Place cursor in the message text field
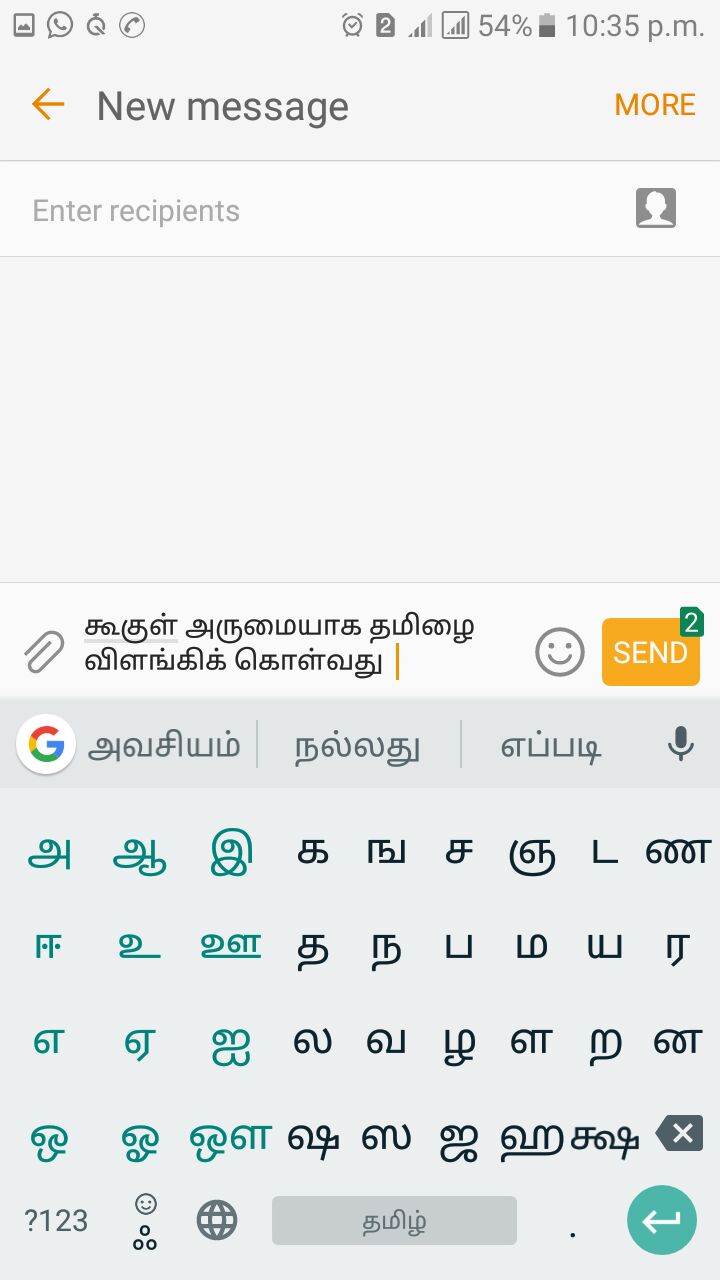720x1280 pixels. 300,645
